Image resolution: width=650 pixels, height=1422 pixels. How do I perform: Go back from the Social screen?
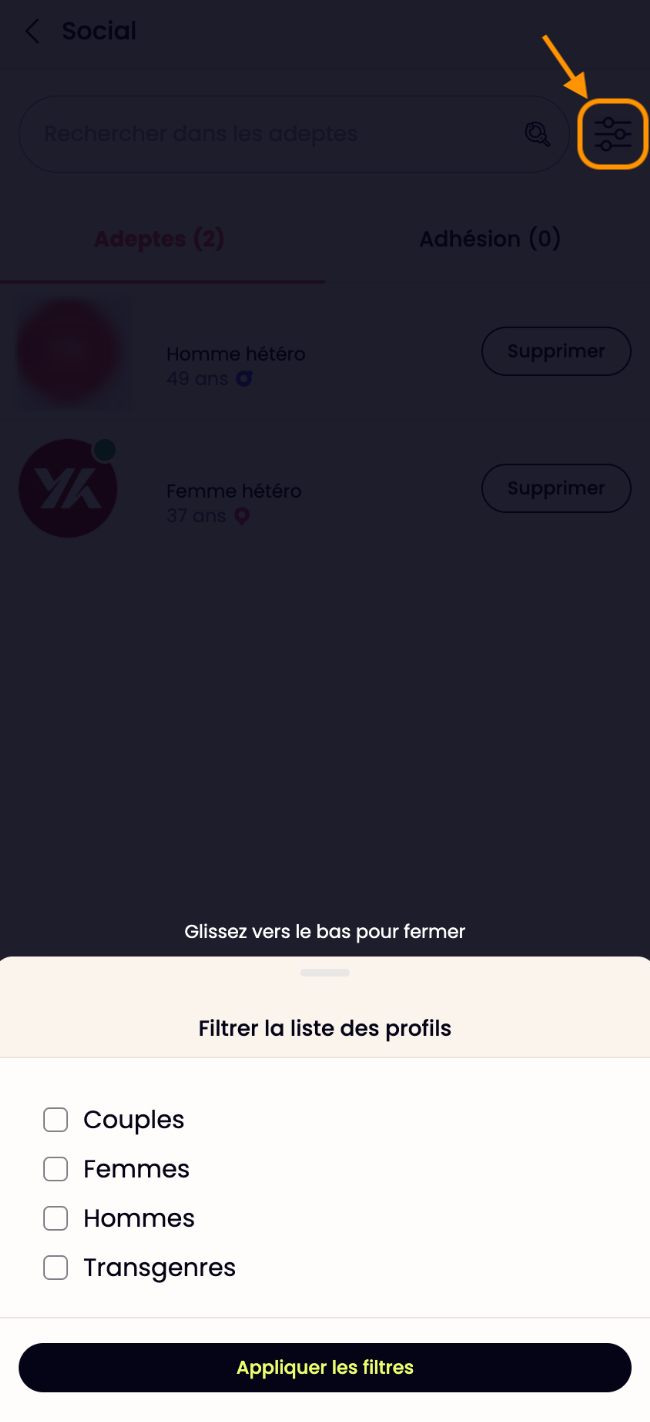(x=33, y=32)
